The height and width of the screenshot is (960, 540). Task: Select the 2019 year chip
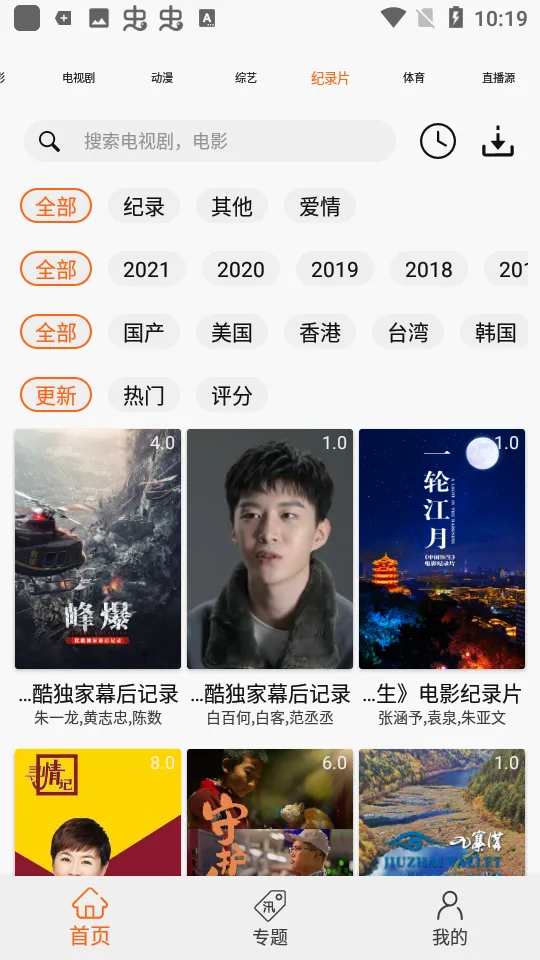point(334,269)
